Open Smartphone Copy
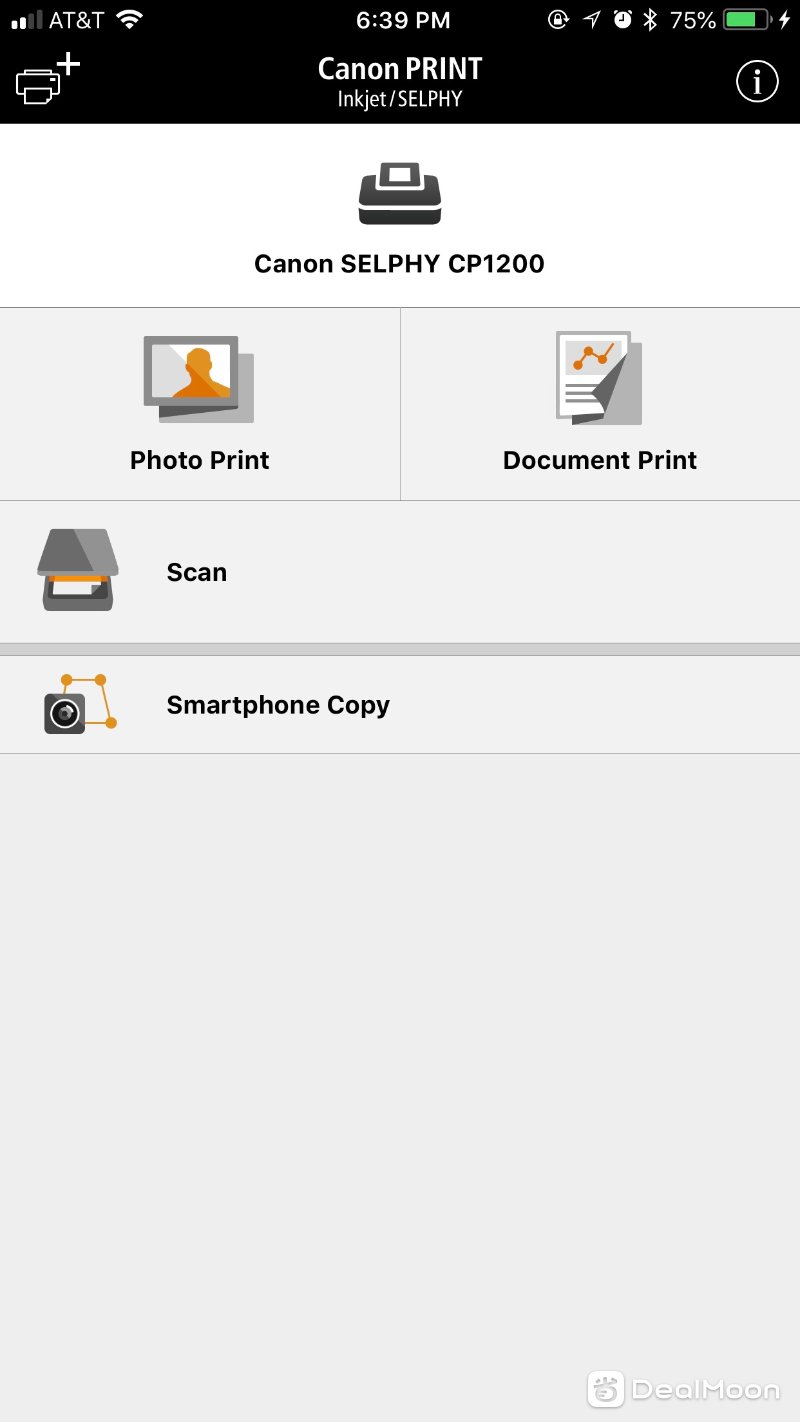This screenshot has height=1422, width=800. click(x=399, y=705)
